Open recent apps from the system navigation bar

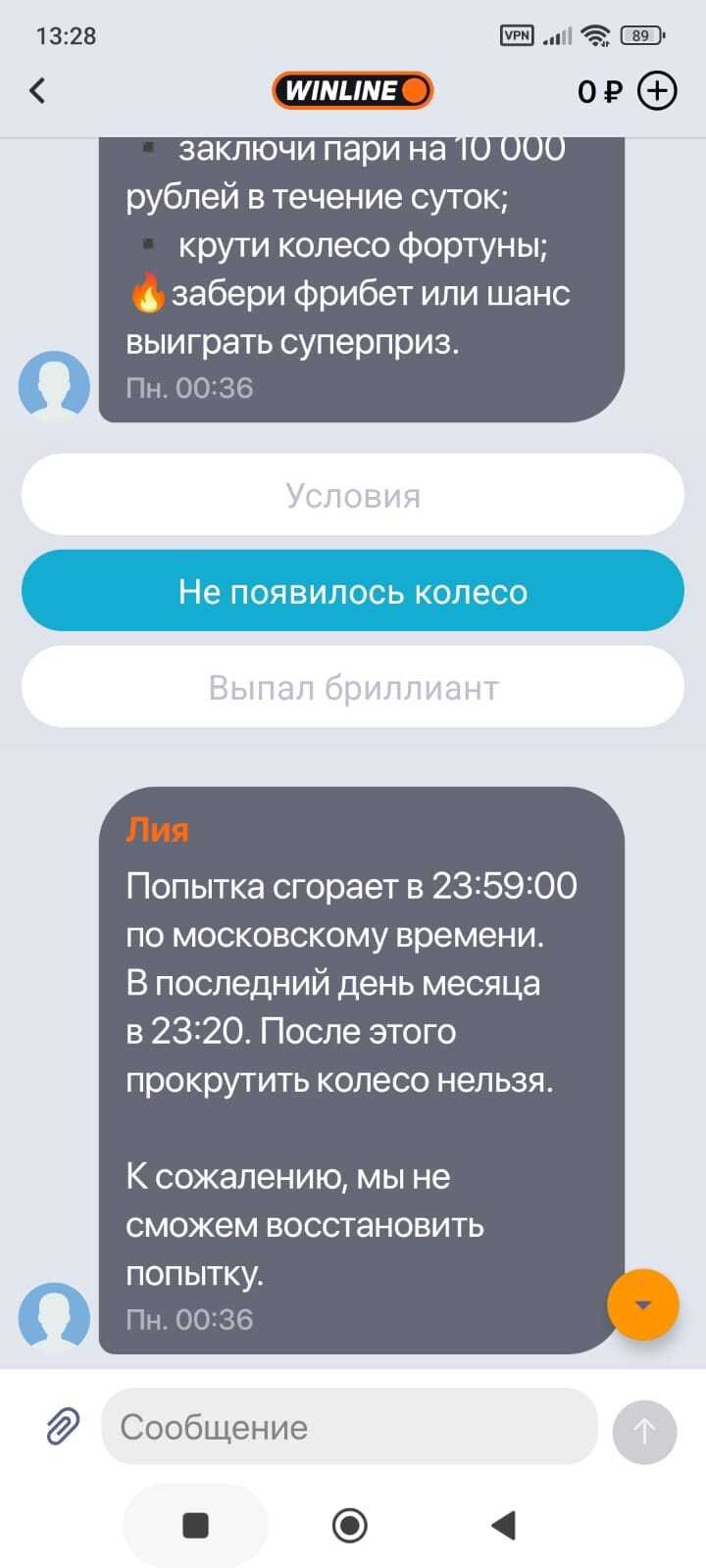click(x=196, y=1525)
